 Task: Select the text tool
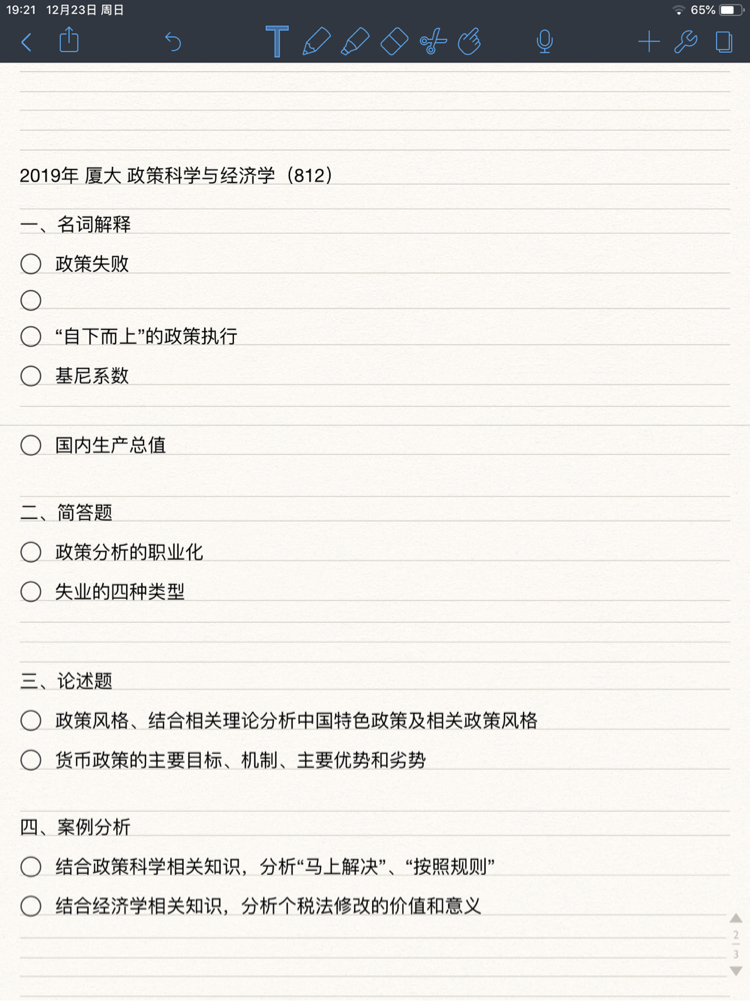click(277, 42)
